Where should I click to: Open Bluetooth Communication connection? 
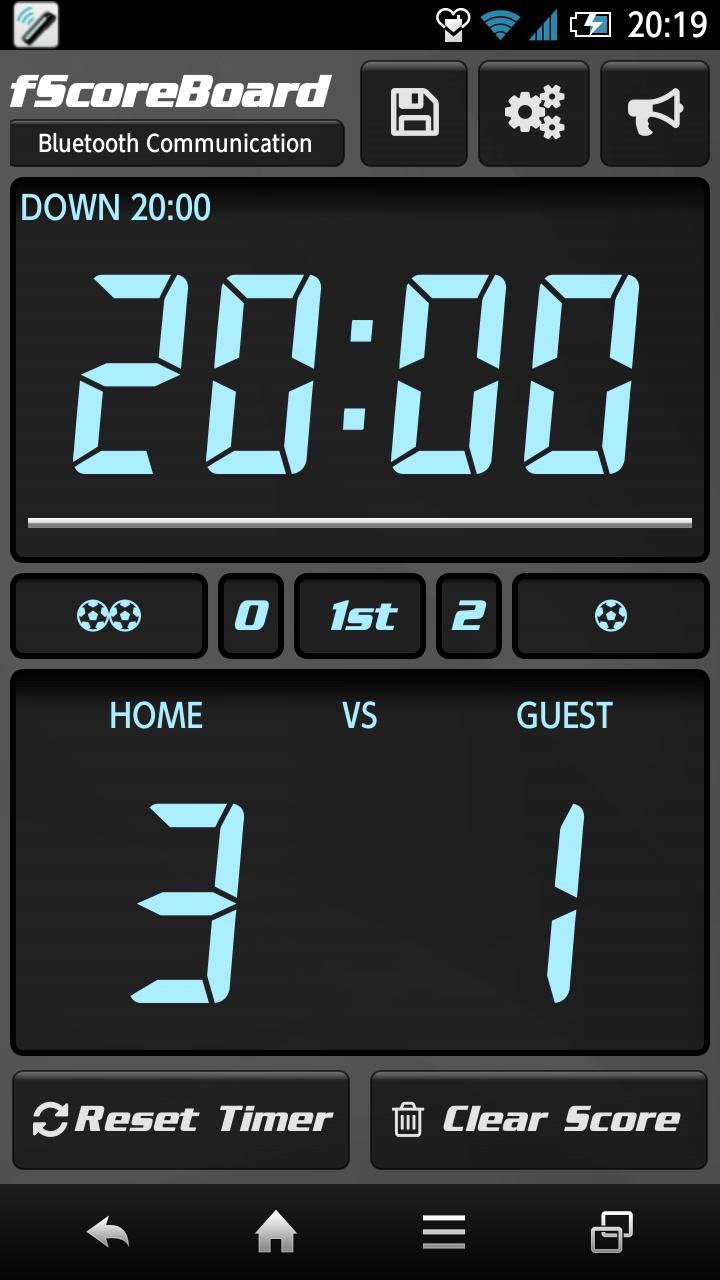[176, 142]
